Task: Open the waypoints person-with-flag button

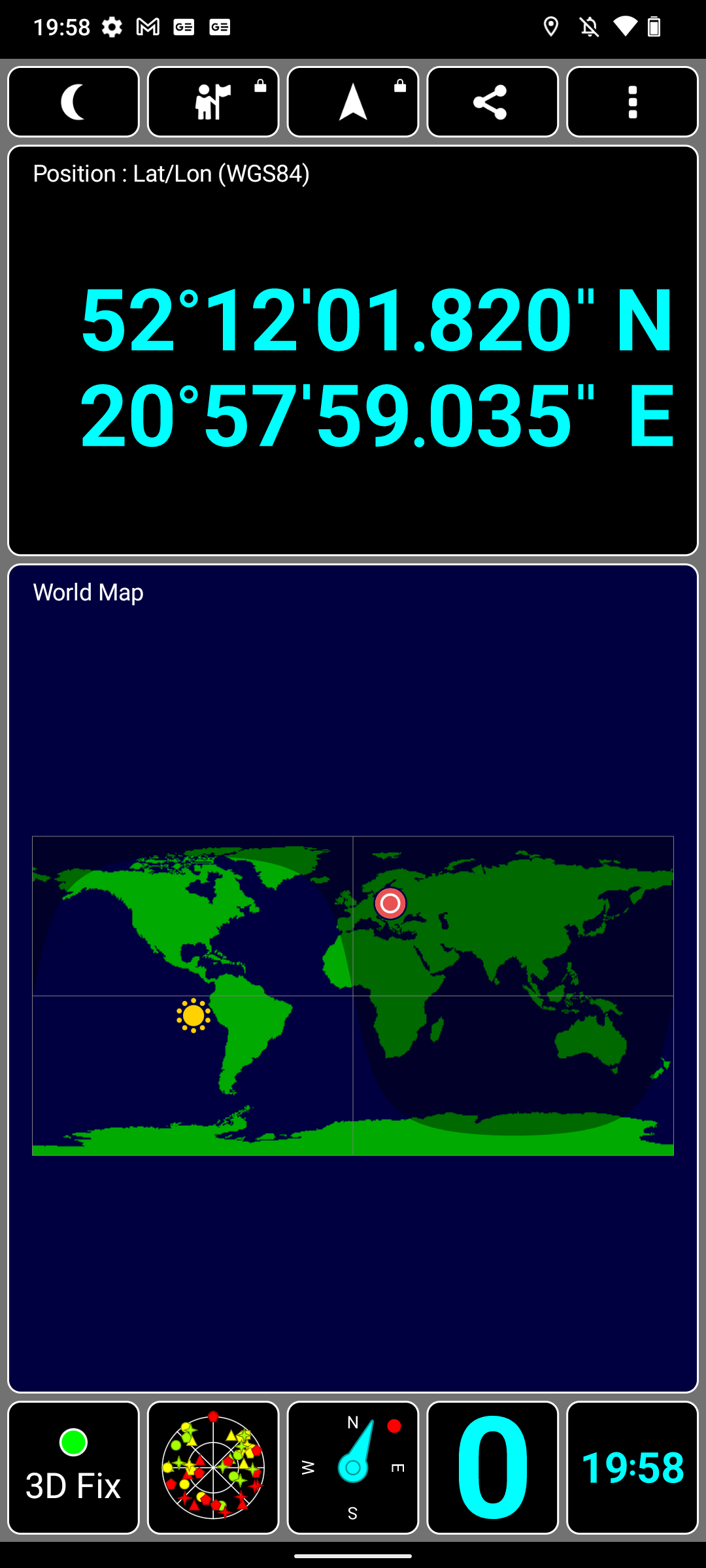Action: [213, 102]
